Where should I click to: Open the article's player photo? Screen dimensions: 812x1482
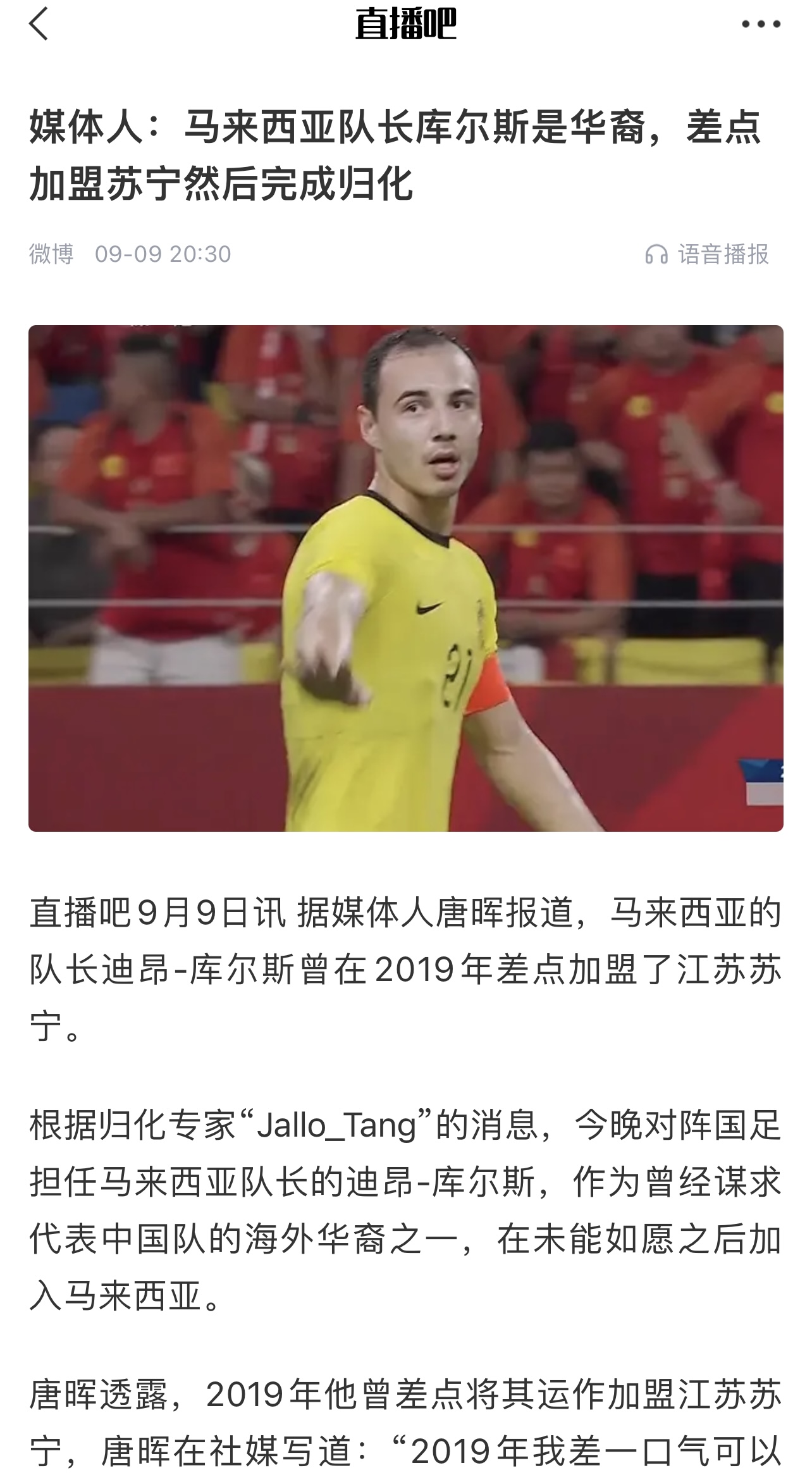point(406,578)
